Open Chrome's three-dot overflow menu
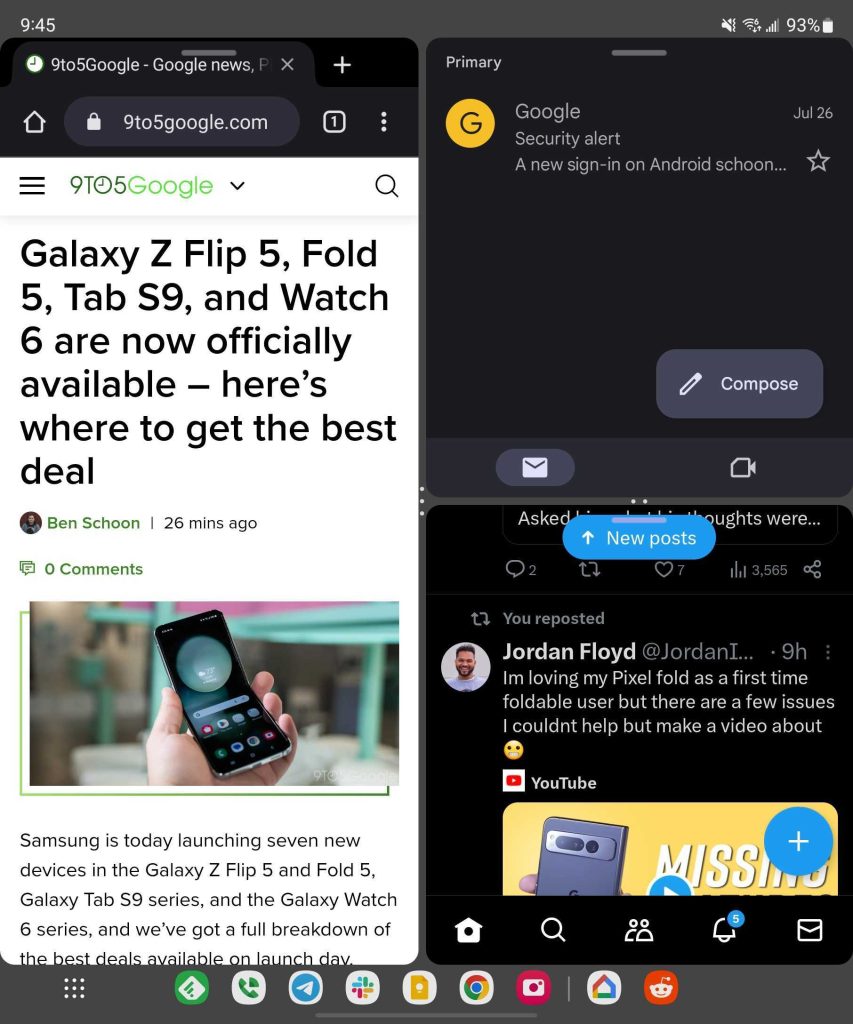 pyautogui.click(x=384, y=122)
